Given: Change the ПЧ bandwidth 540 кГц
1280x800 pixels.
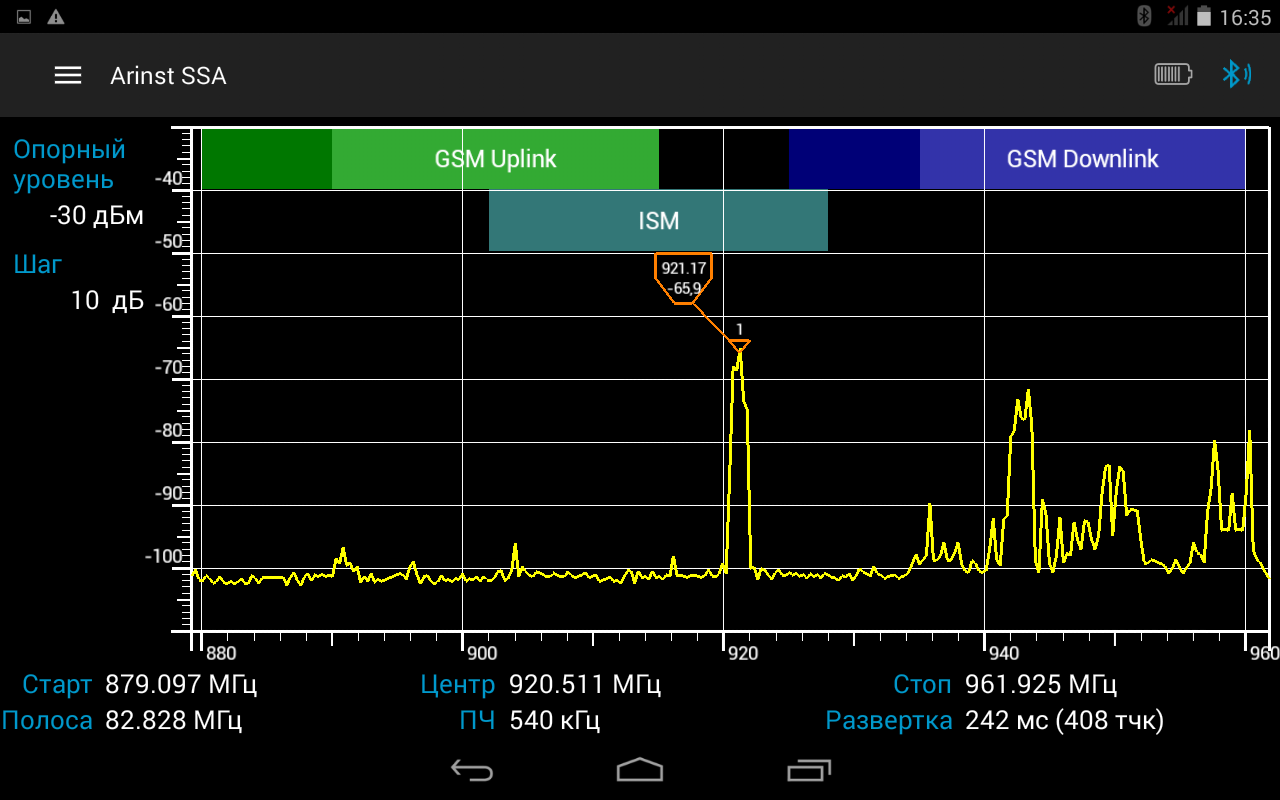Looking at the screenshot, I should (x=554, y=720).
